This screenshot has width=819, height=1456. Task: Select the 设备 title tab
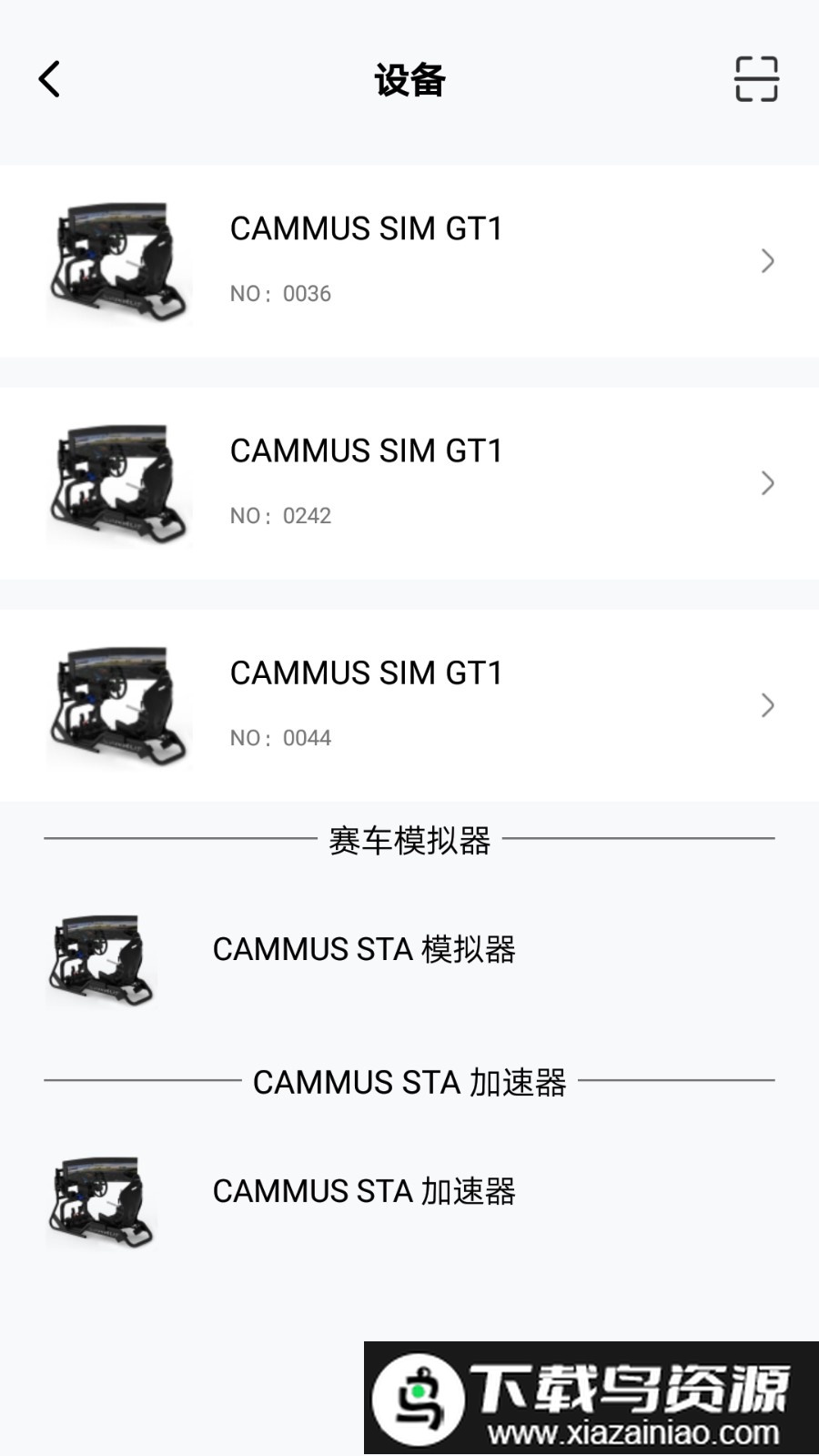tap(409, 81)
